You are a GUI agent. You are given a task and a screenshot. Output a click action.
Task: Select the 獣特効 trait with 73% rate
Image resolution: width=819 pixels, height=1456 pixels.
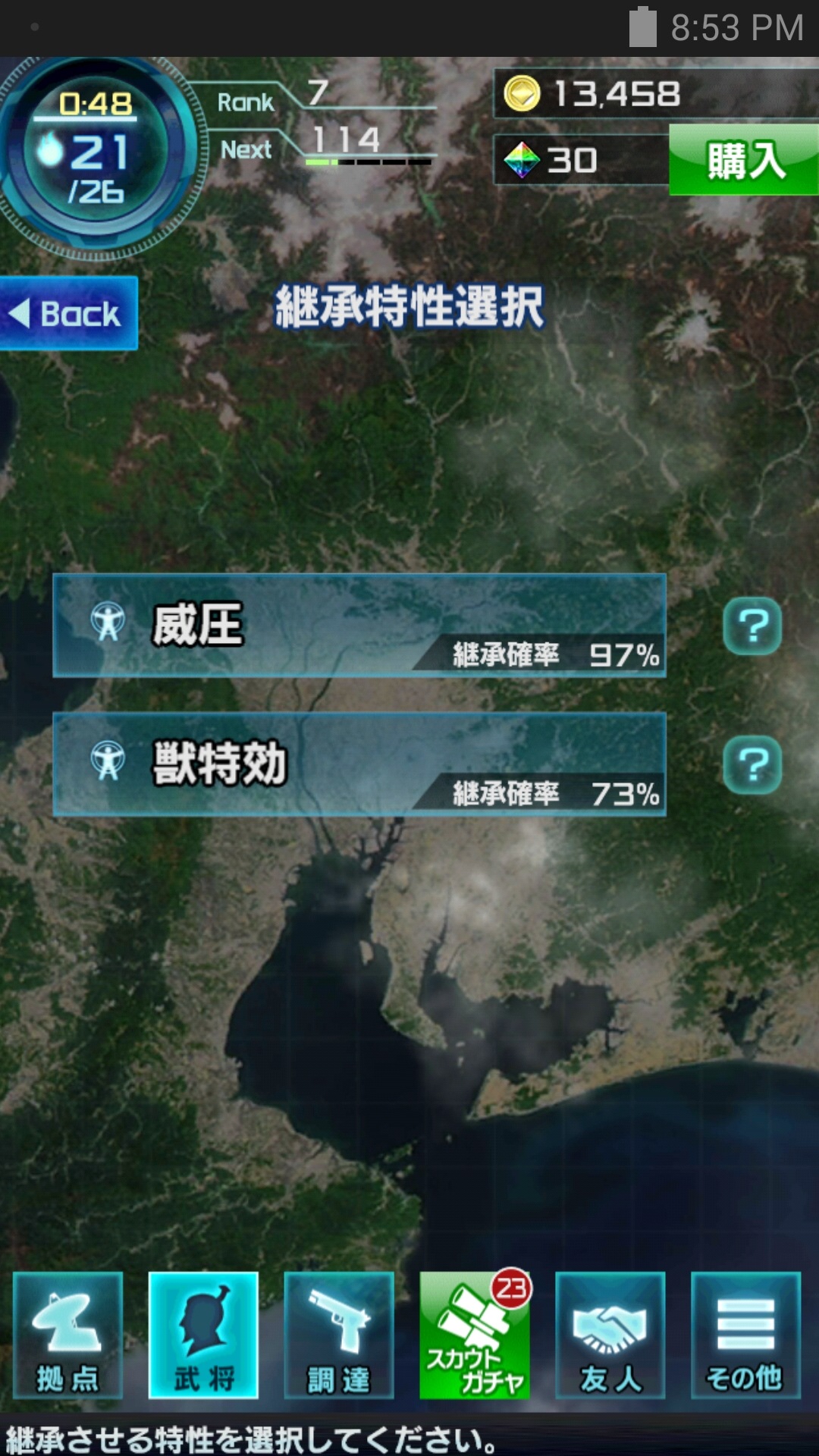point(359,764)
